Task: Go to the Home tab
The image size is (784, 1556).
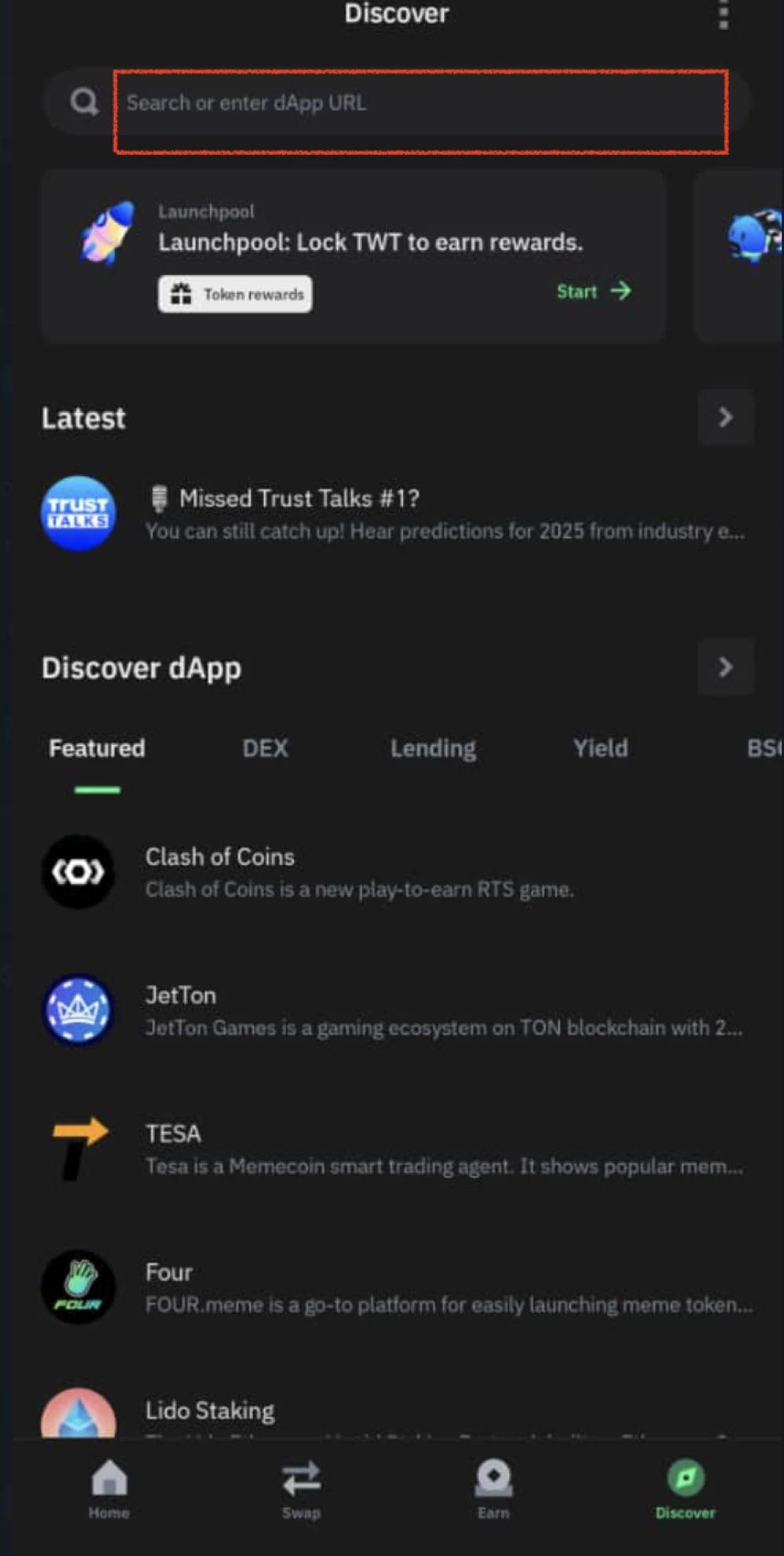Action: (x=108, y=1489)
